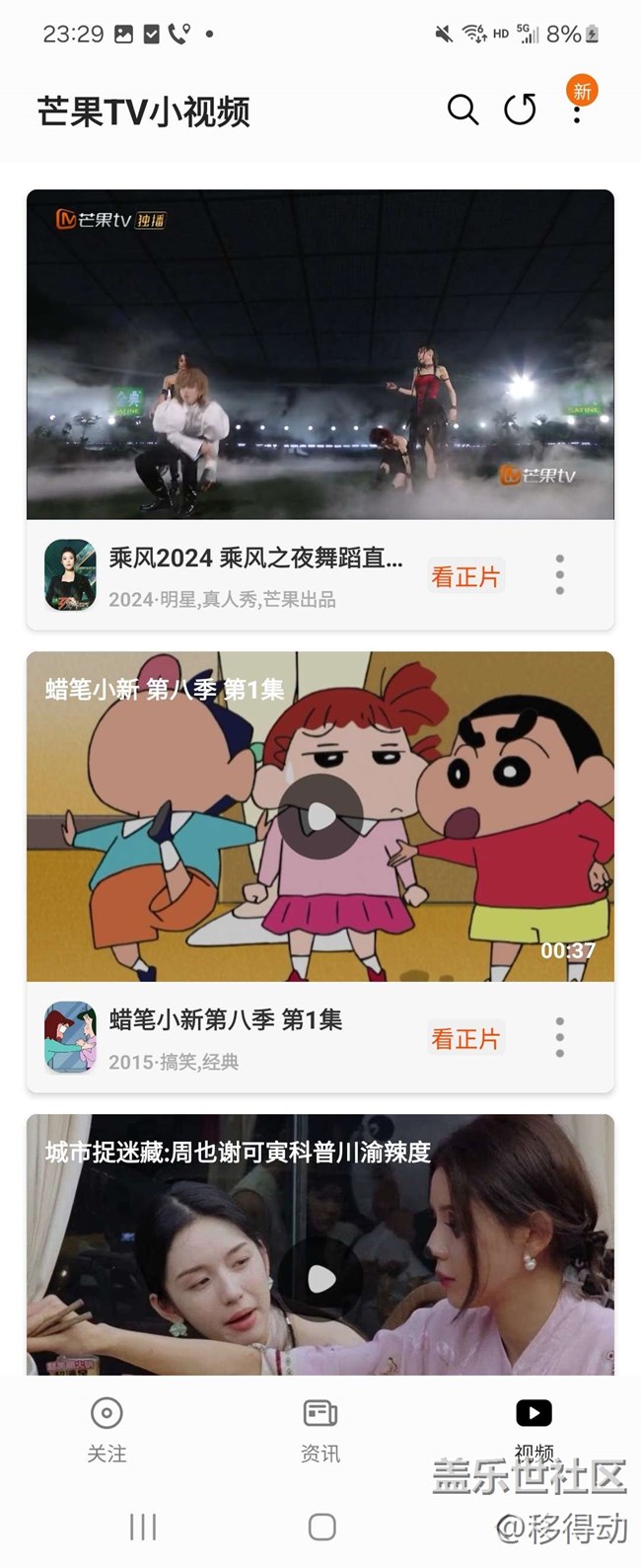Go to the system home screen
Screen dimensions: 641x1568
pyautogui.click(x=321, y=1527)
